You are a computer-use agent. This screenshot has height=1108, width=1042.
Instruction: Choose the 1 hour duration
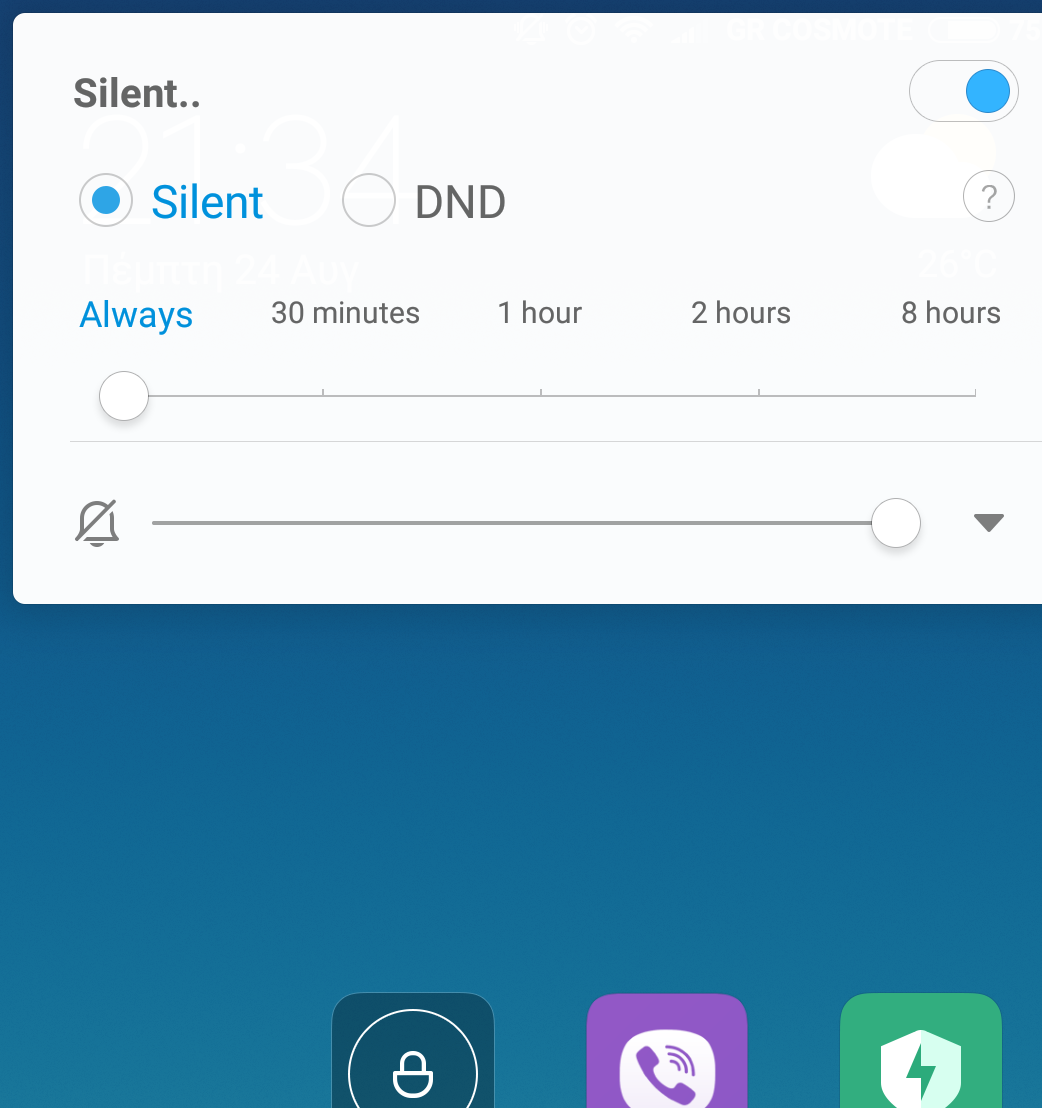click(540, 314)
